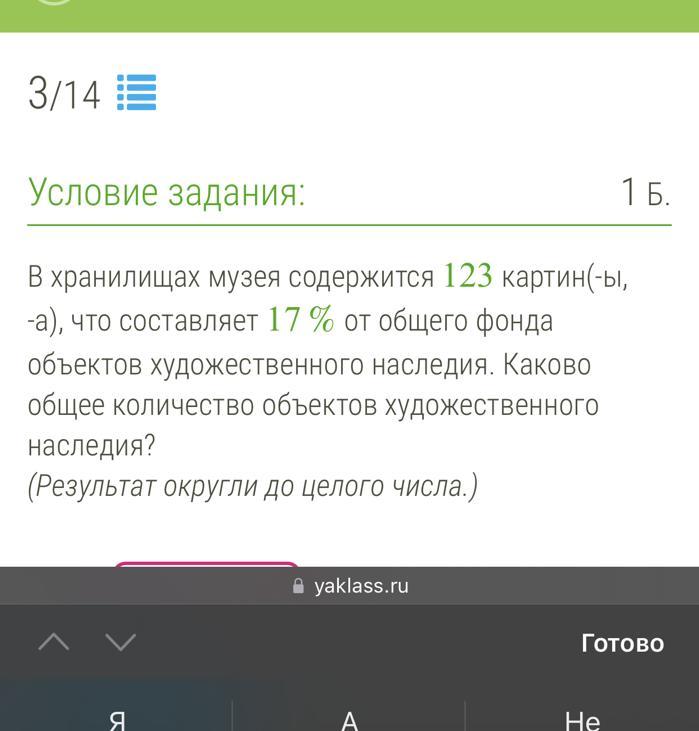Choose keyboard suggestion «Я»
699x731 pixels.
coord(117,718)
